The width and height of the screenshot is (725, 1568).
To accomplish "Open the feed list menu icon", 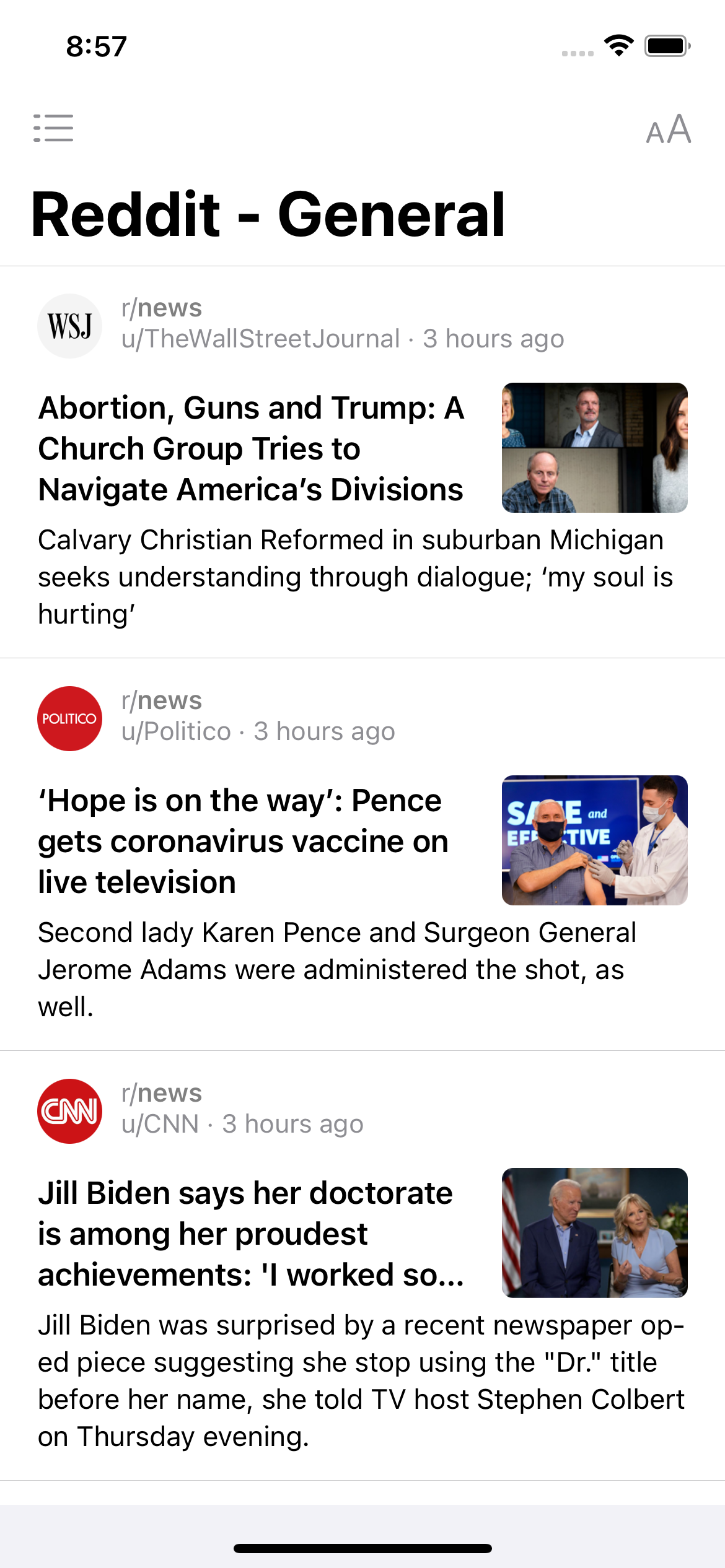I will click(x=53, y=128).
